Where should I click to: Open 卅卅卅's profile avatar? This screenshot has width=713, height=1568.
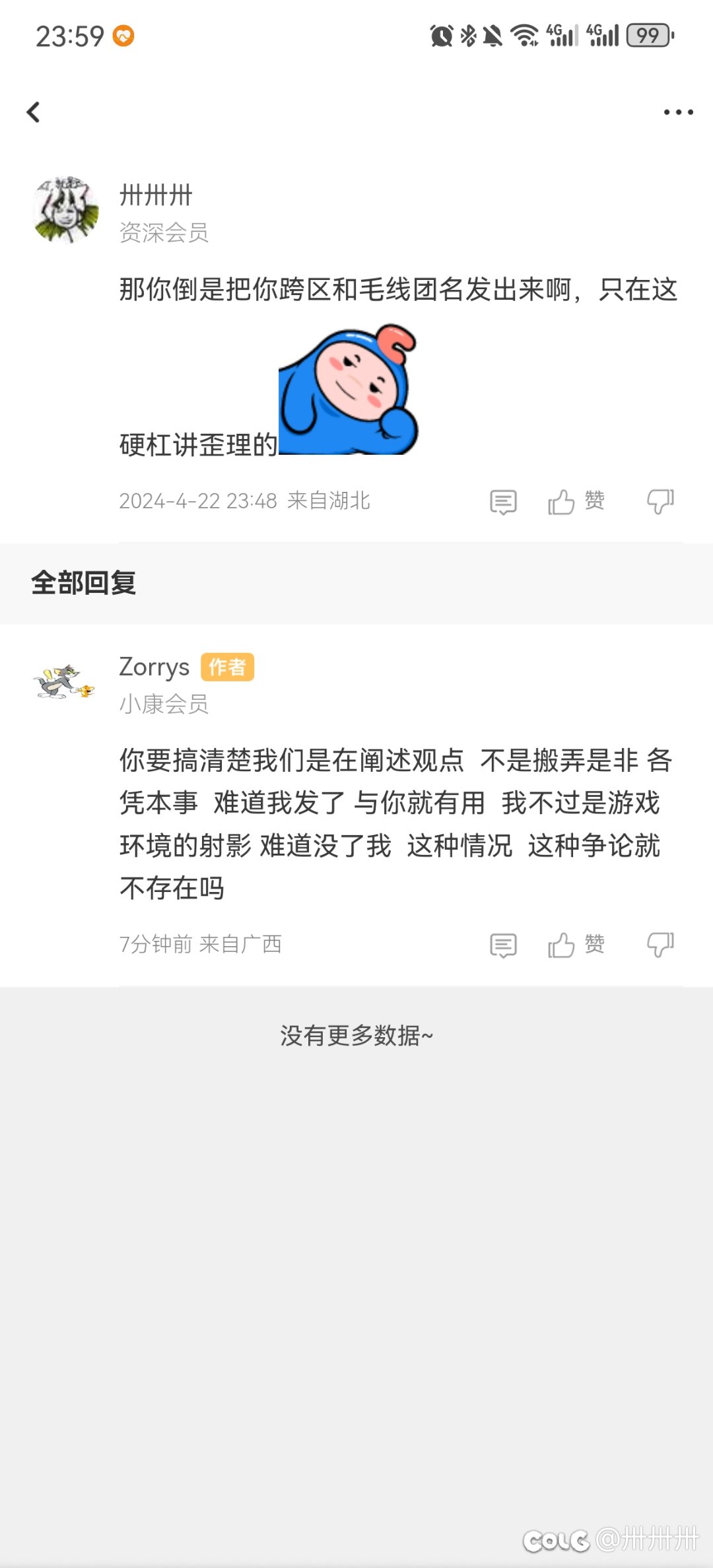(65, 210)
